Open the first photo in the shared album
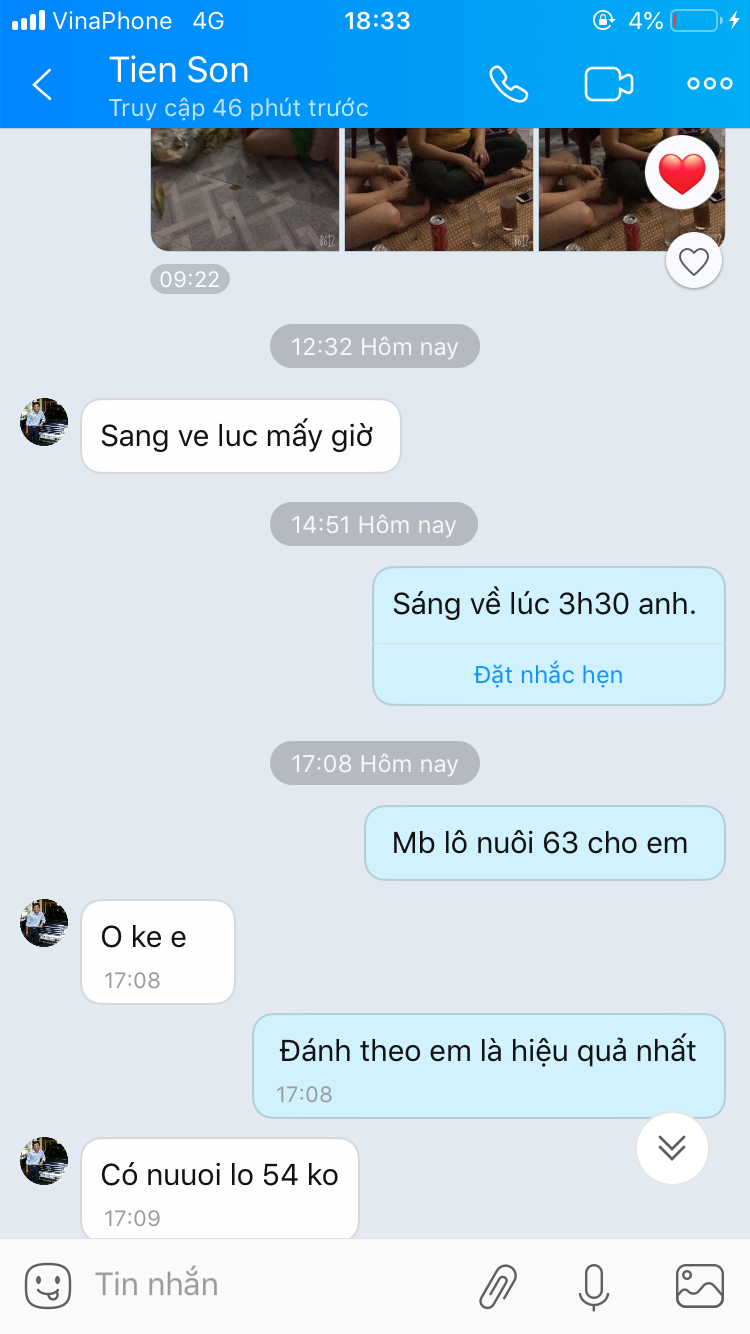This screenshot has width=750, height=1334. (x=245, y=190)
